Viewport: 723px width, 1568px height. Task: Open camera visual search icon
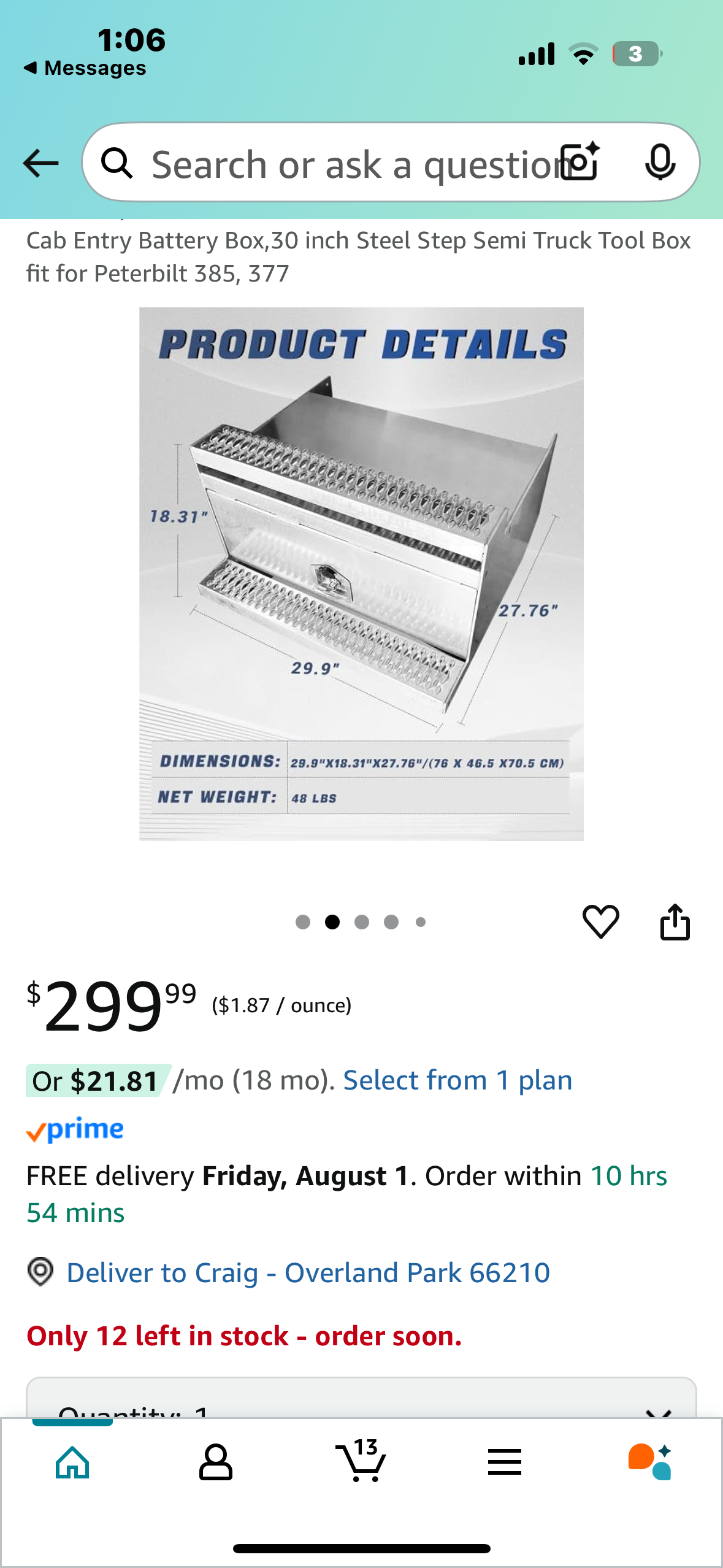[581, 162]
